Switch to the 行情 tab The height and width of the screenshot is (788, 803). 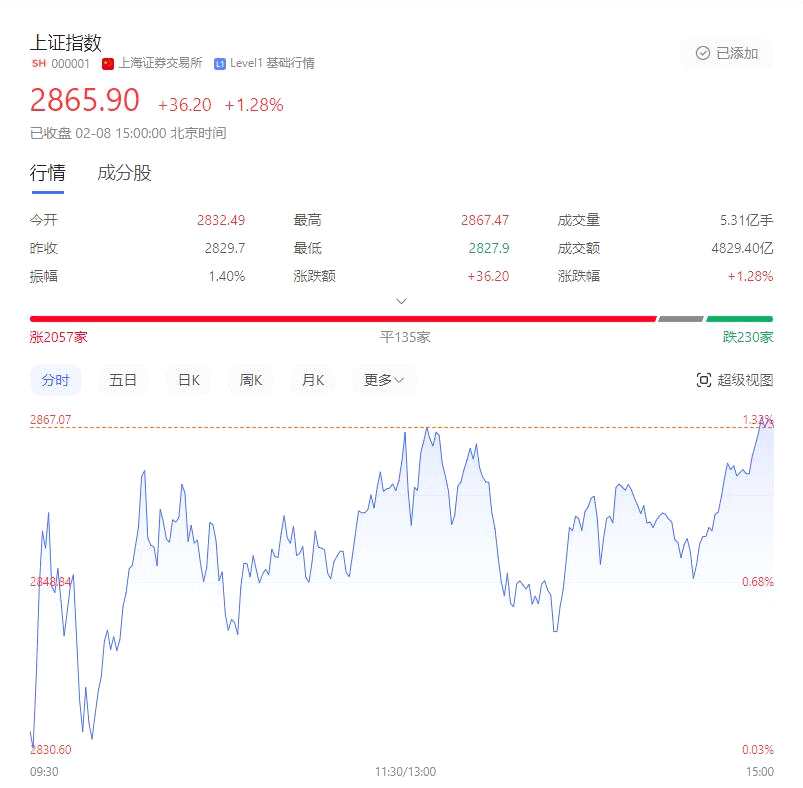[x=47, y=173]
